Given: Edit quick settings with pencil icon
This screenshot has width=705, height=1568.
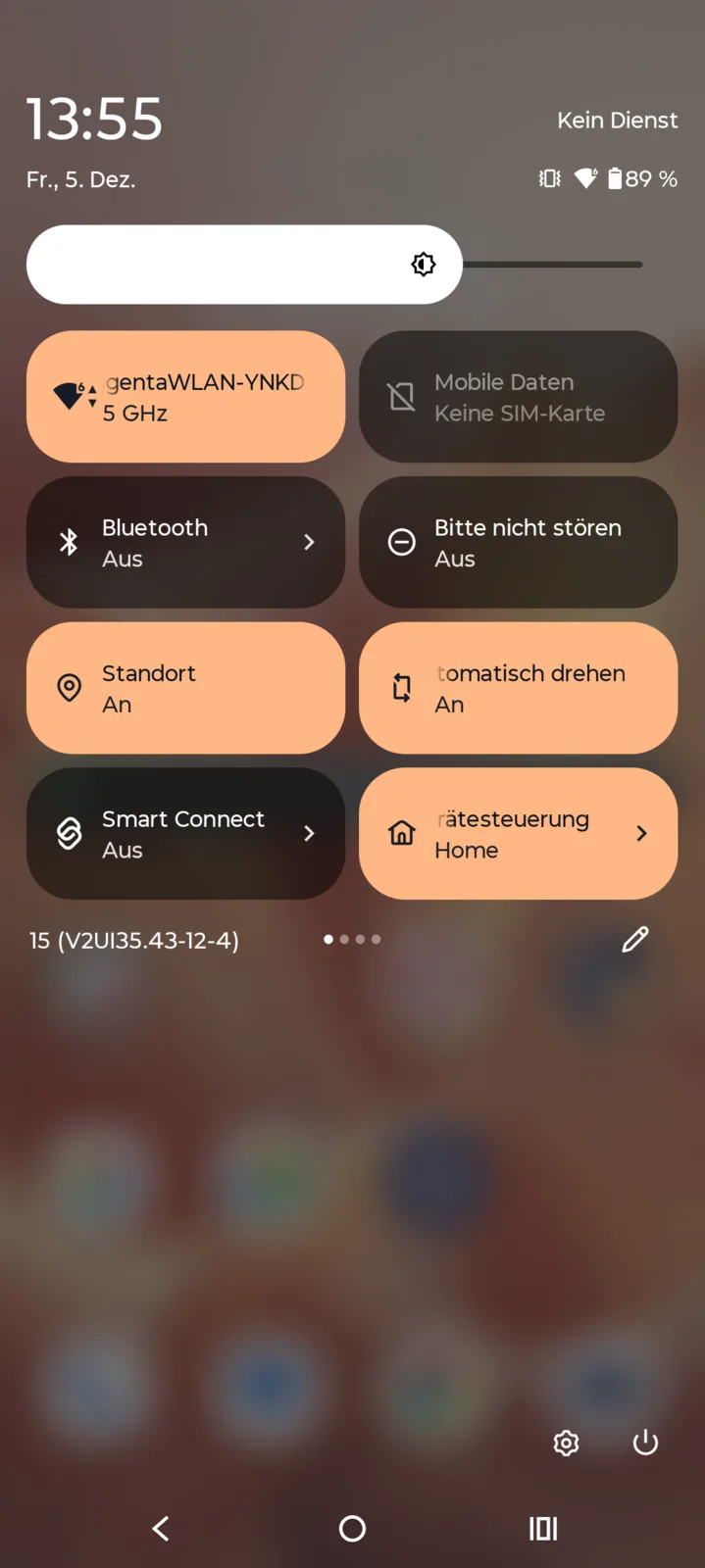Looking at the screenshot, I should pyautogui.click(x=635, y=939).
